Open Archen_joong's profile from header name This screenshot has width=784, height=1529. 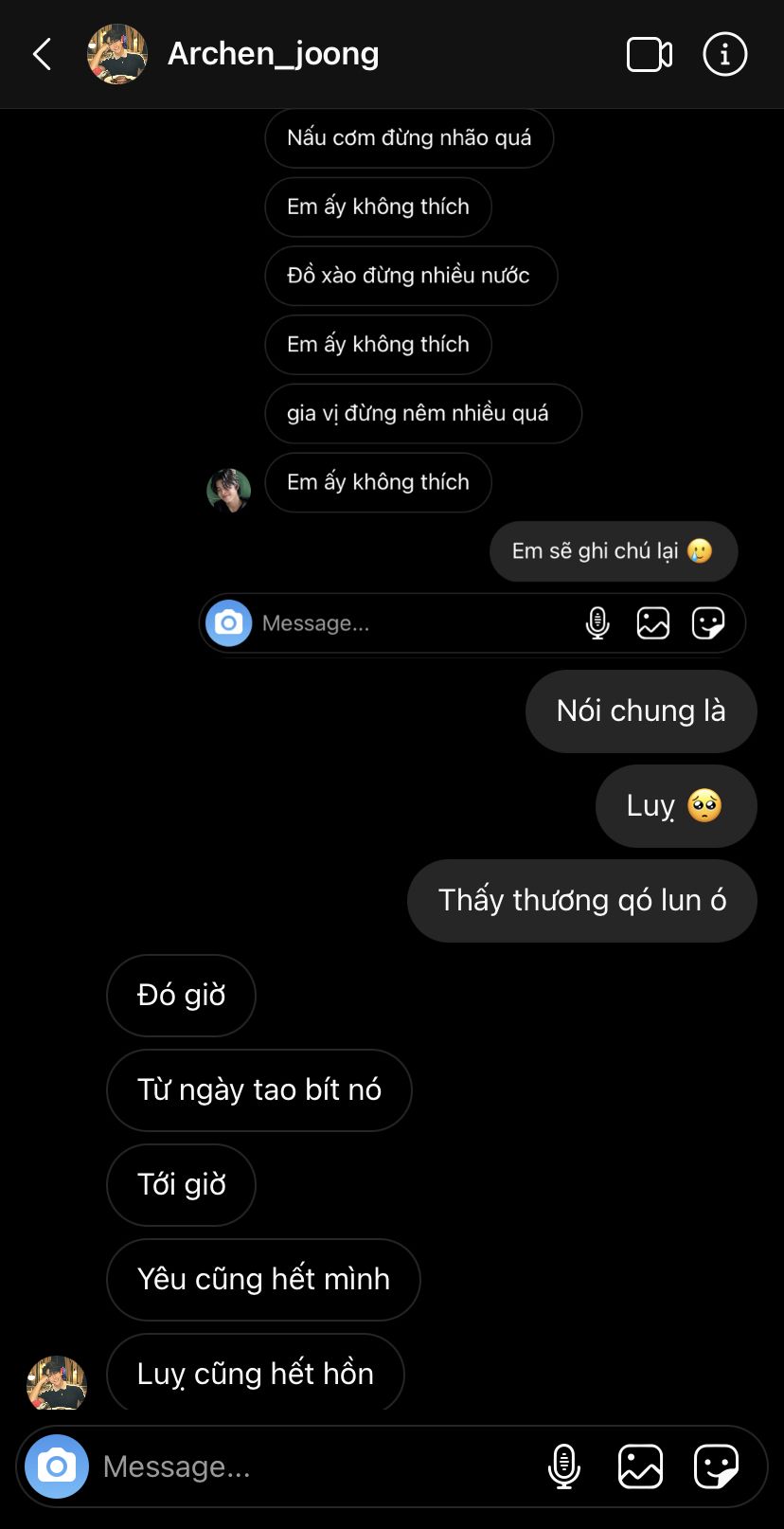(x=273, y=54)
